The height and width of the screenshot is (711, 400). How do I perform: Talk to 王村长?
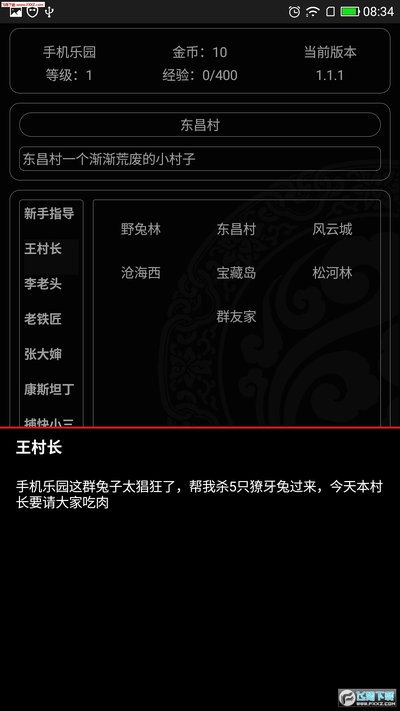43,249
